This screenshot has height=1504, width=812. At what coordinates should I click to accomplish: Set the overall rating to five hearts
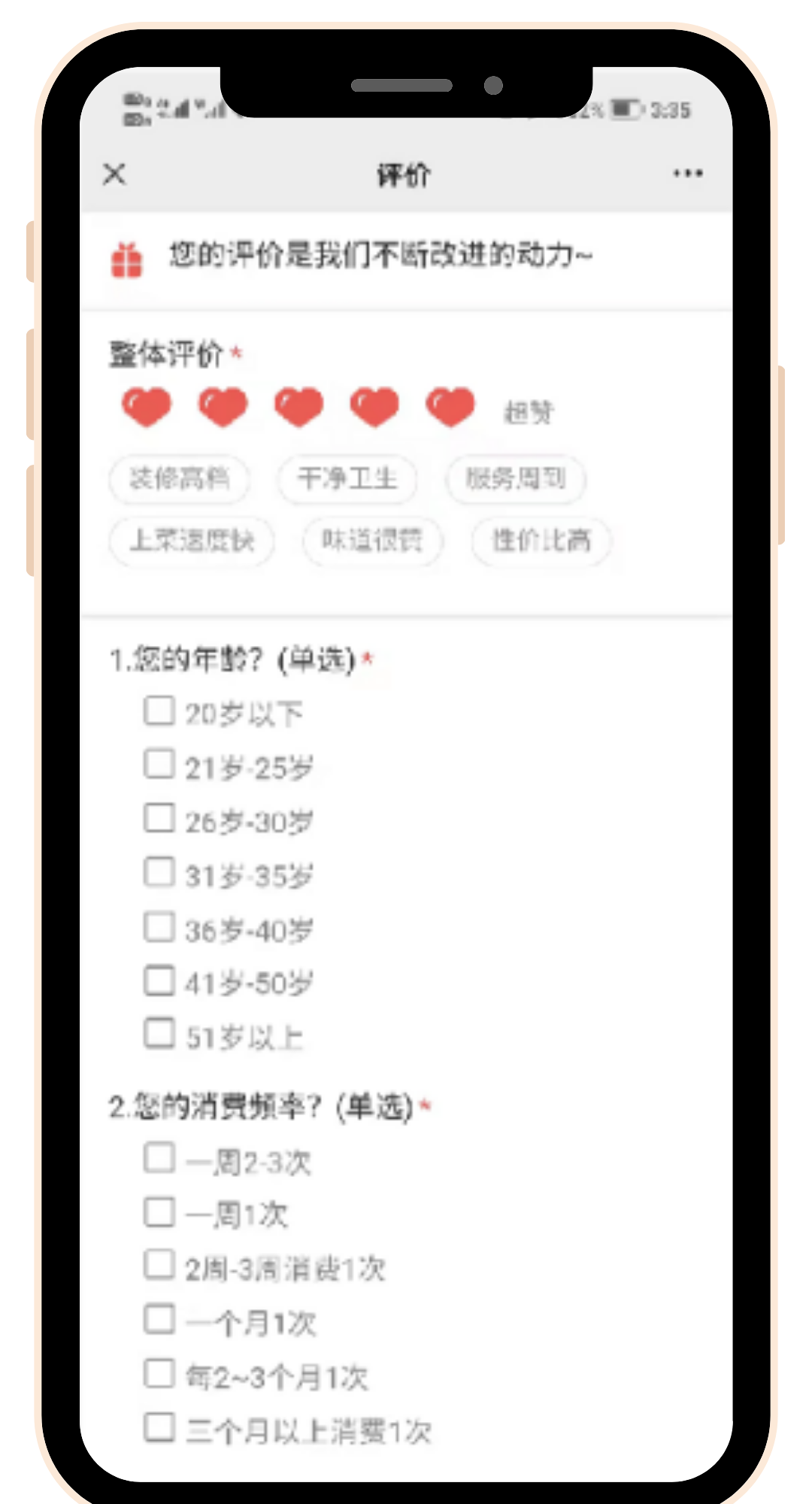450,407
